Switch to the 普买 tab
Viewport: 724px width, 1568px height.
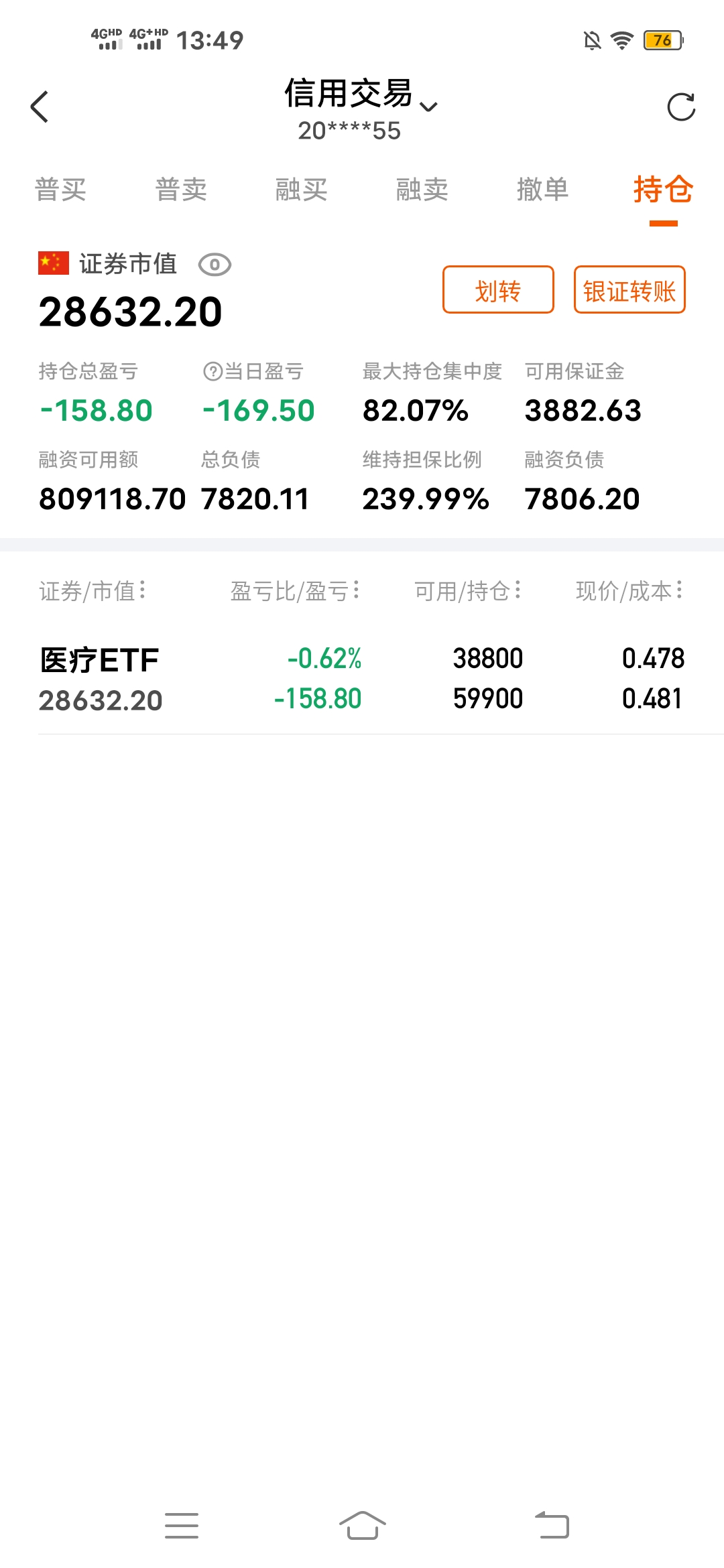coord(60,190)
